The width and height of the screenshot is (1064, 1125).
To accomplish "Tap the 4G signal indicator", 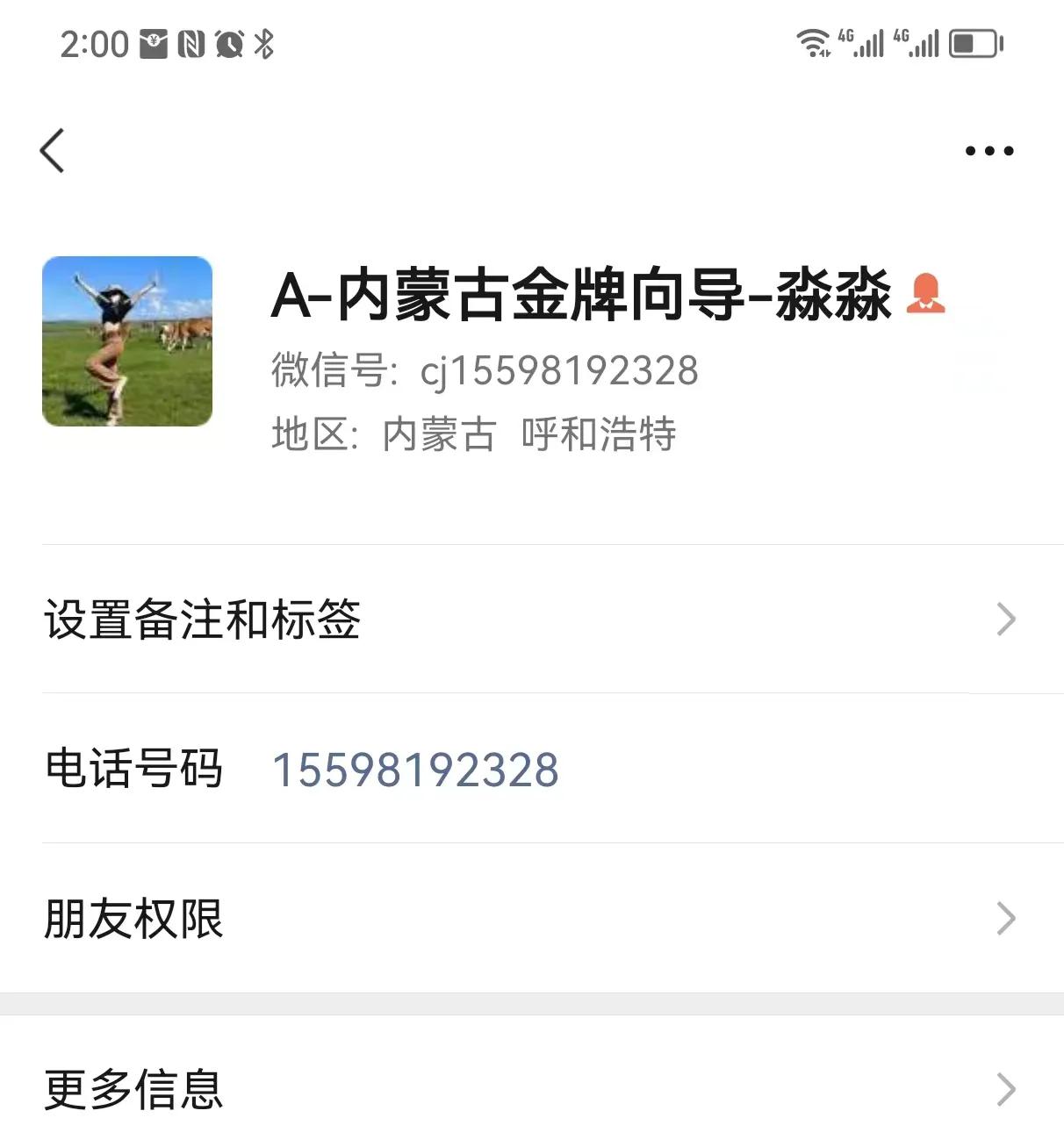I will pyautogui.click(x=865, y=41).
